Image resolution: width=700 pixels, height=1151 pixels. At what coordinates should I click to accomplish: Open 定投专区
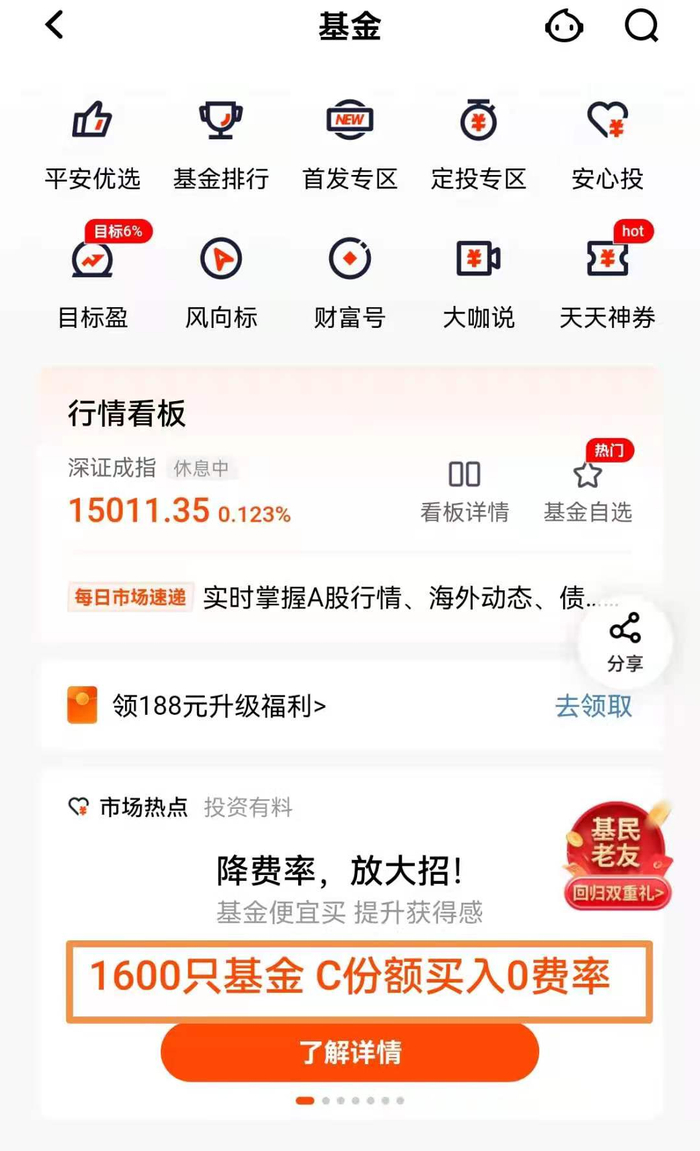point(478,146)
